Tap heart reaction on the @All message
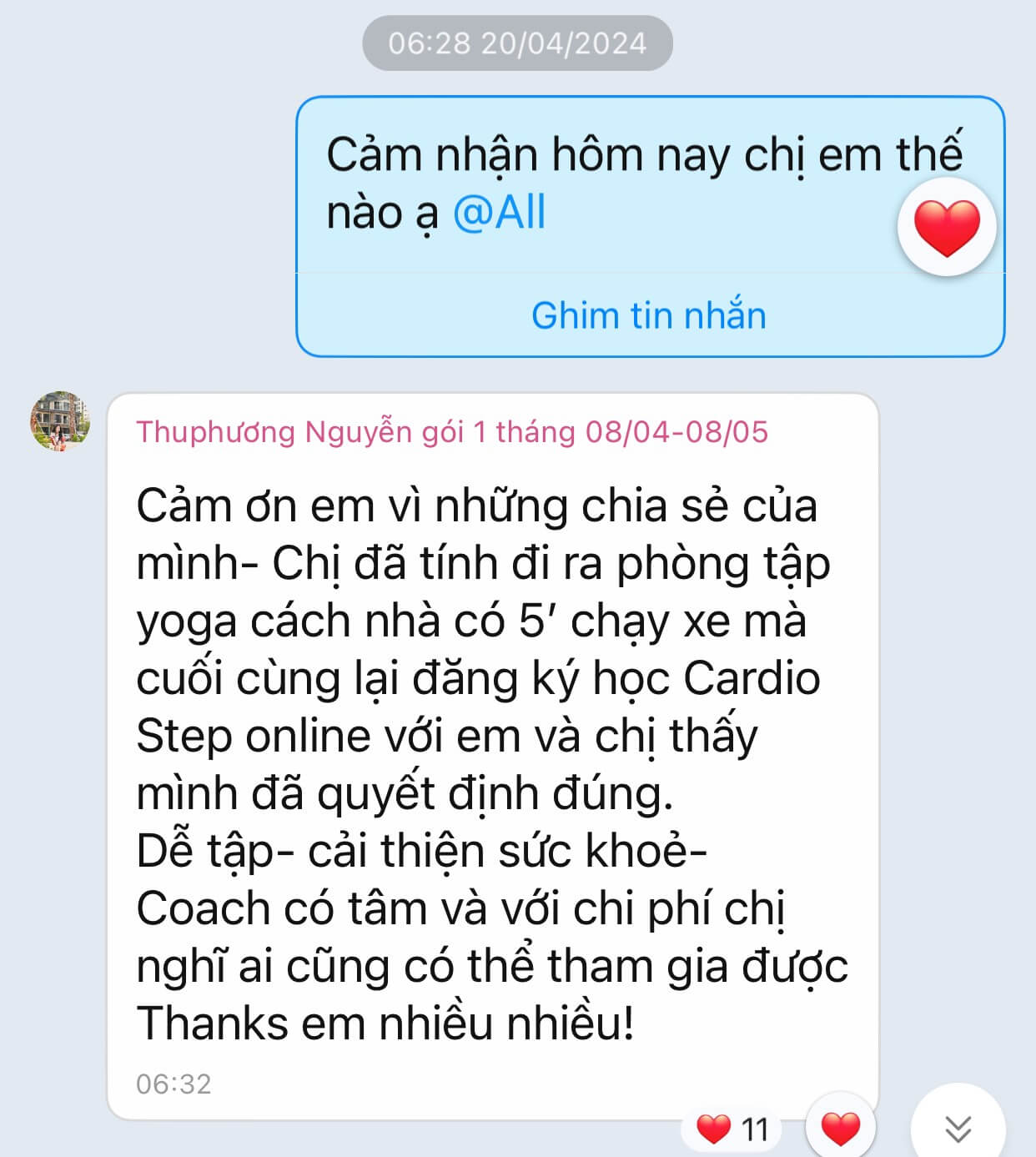This screenshot has width=1036, height=1157. pyautogui.click(x=946, y=227)
